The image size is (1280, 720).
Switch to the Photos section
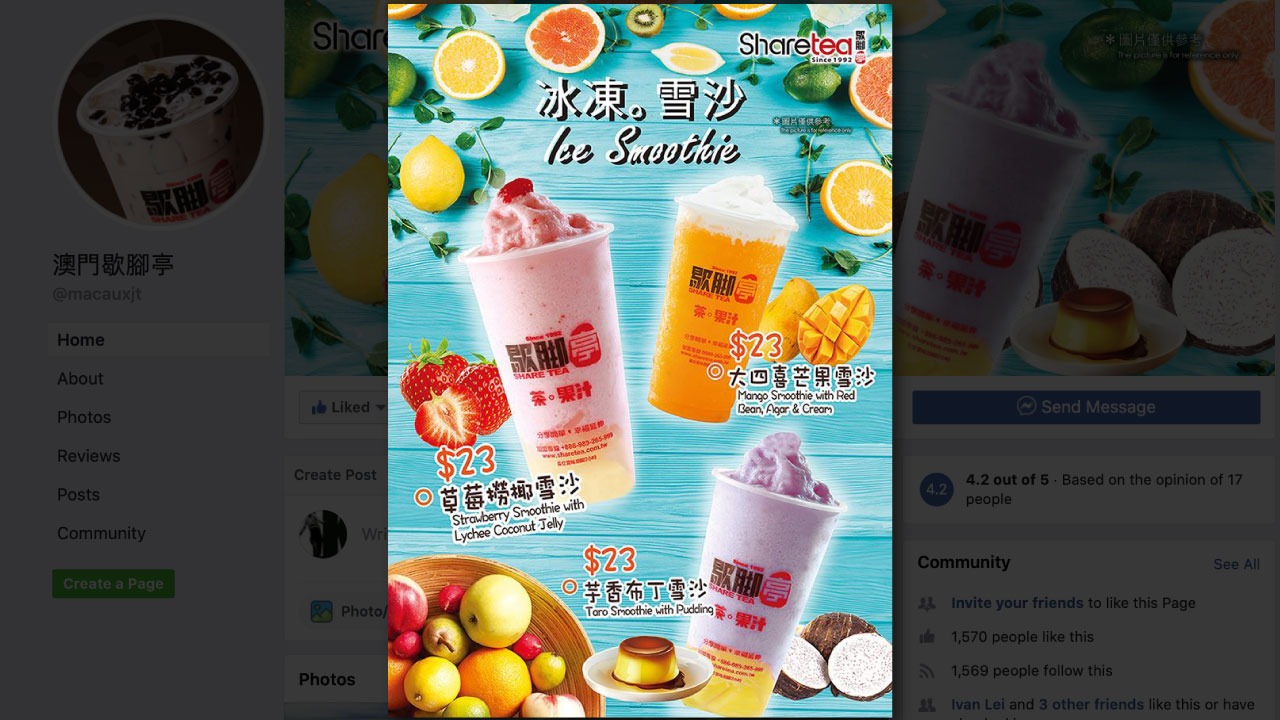click(x=84, y=417)
